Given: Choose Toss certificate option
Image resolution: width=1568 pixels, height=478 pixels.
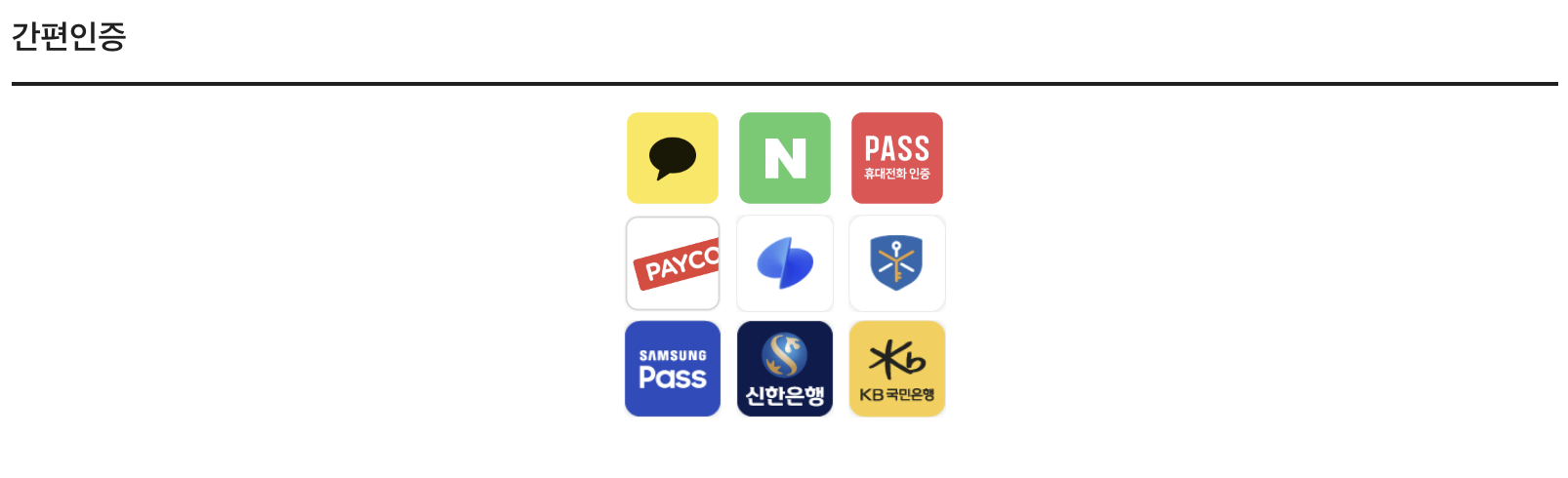Looking at the screenshot, I should (784, 263).
